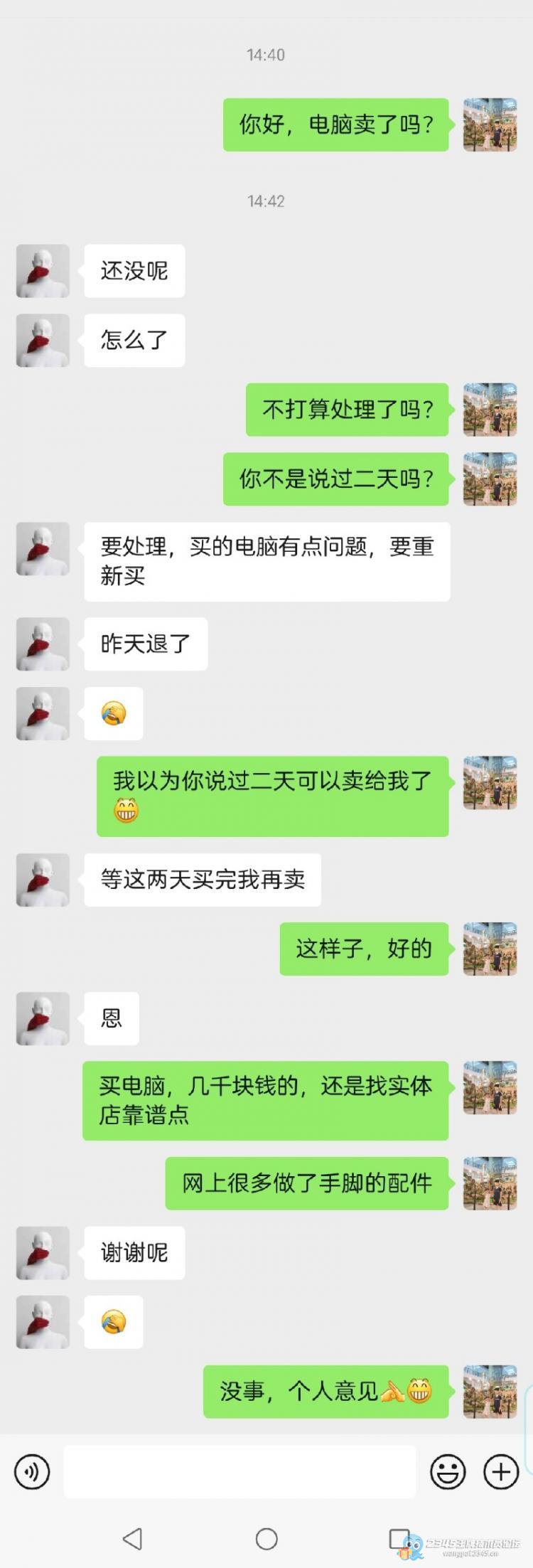Switch to voice message input
This screenshot has width=533, height=1568.
pyautogui.click(x=32, y=1471)
